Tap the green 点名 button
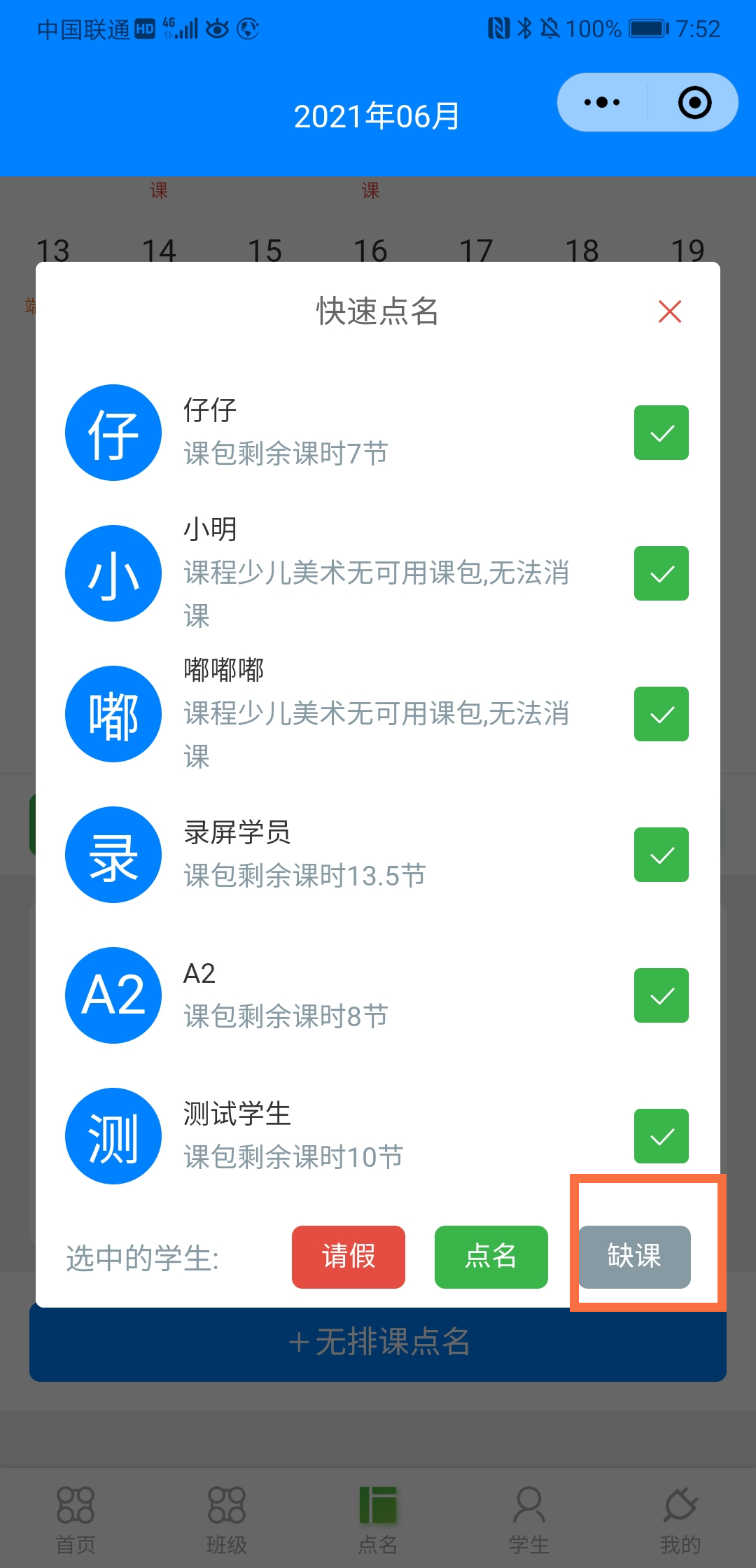This screenshot has width=756, height=1568. (491, 1257)
